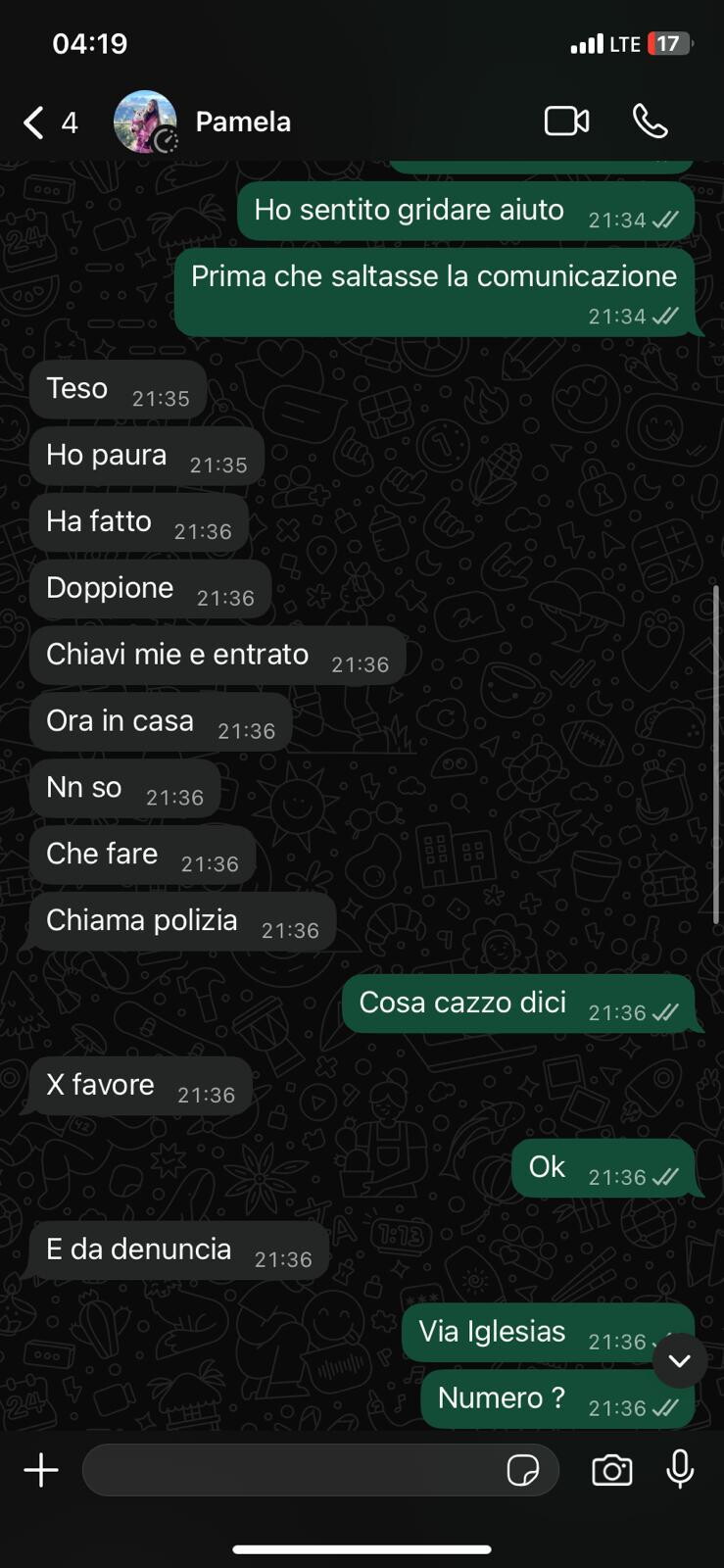Open the sticker picker
Image resolution: width=724 pixels, height=1568 pixels.
click(523, 1470)
